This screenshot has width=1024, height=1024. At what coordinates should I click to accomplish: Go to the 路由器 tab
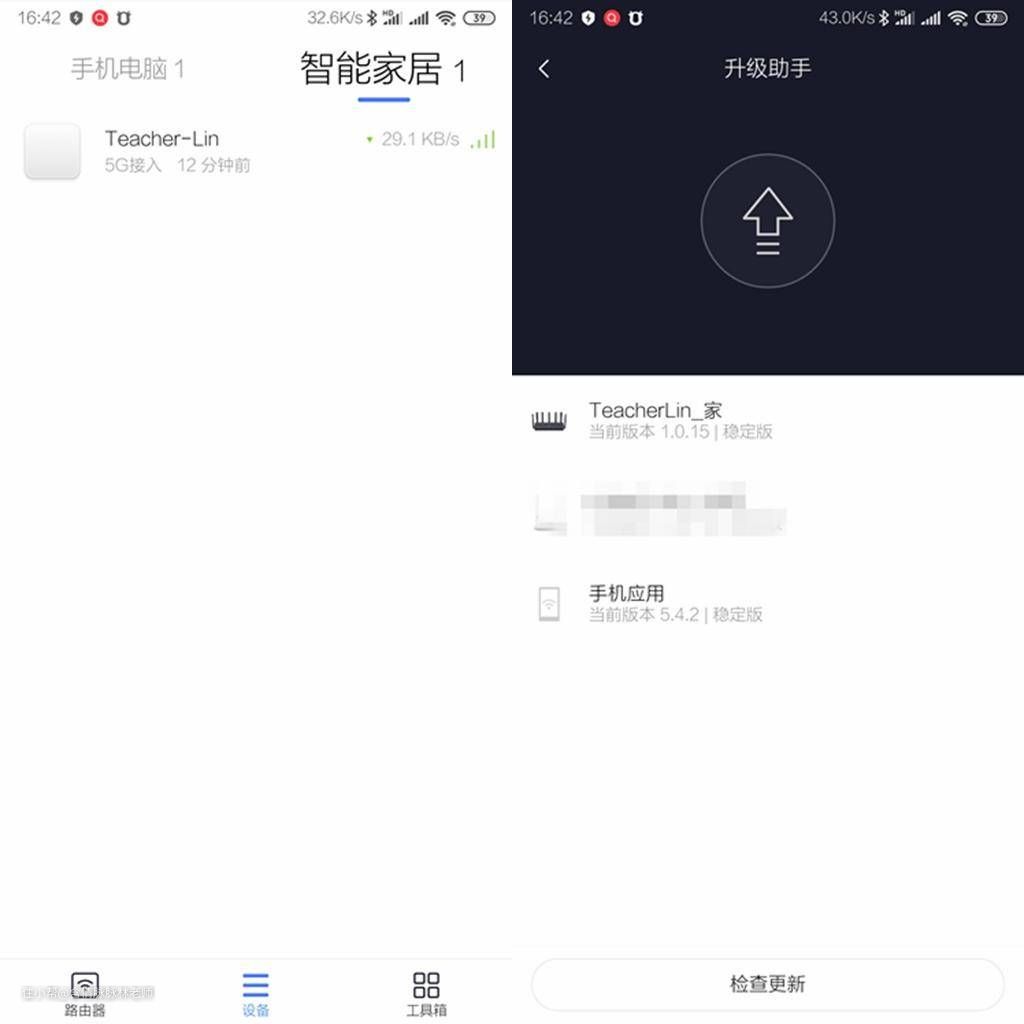(85, 994)
